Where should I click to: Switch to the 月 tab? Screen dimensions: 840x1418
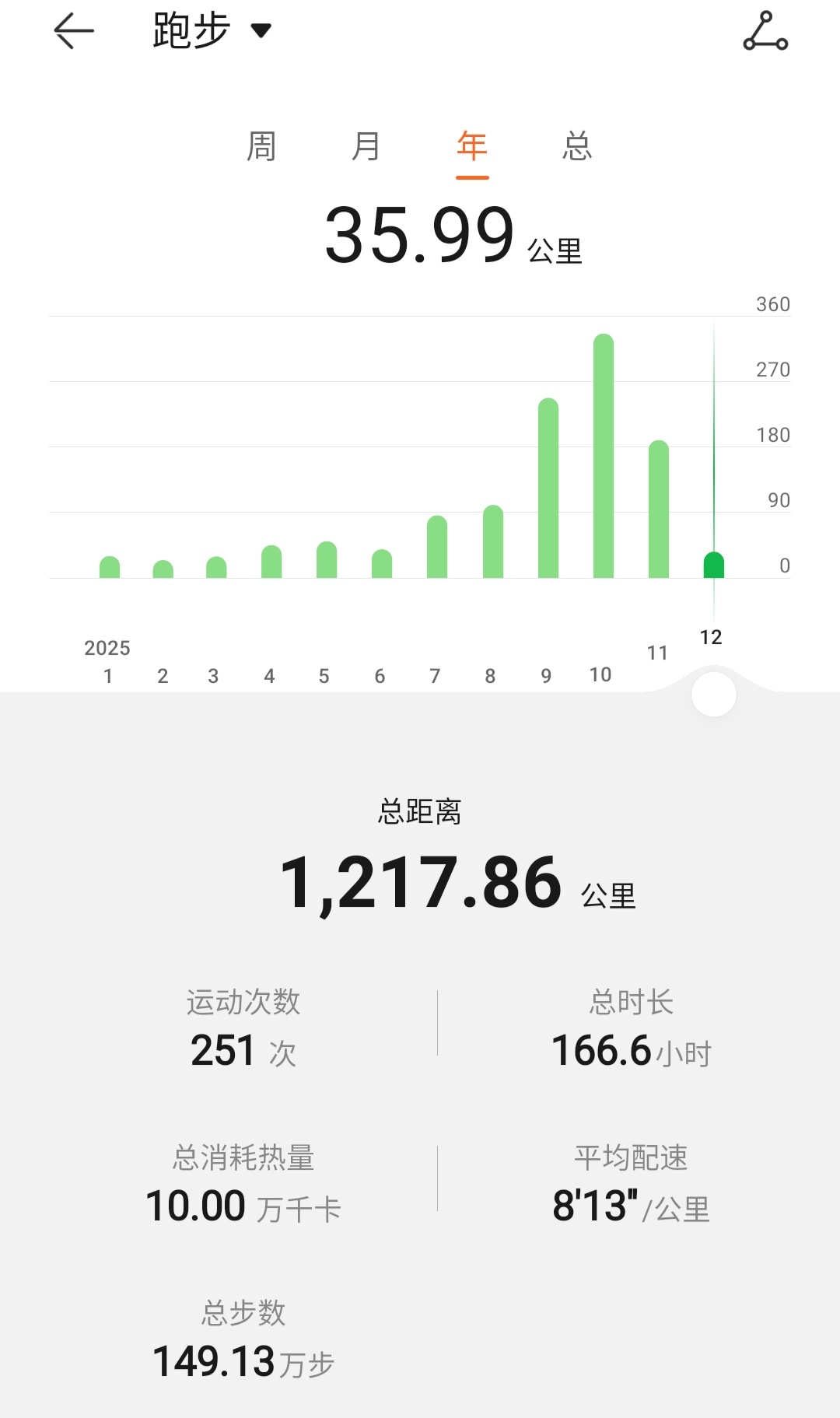(366, 146)
